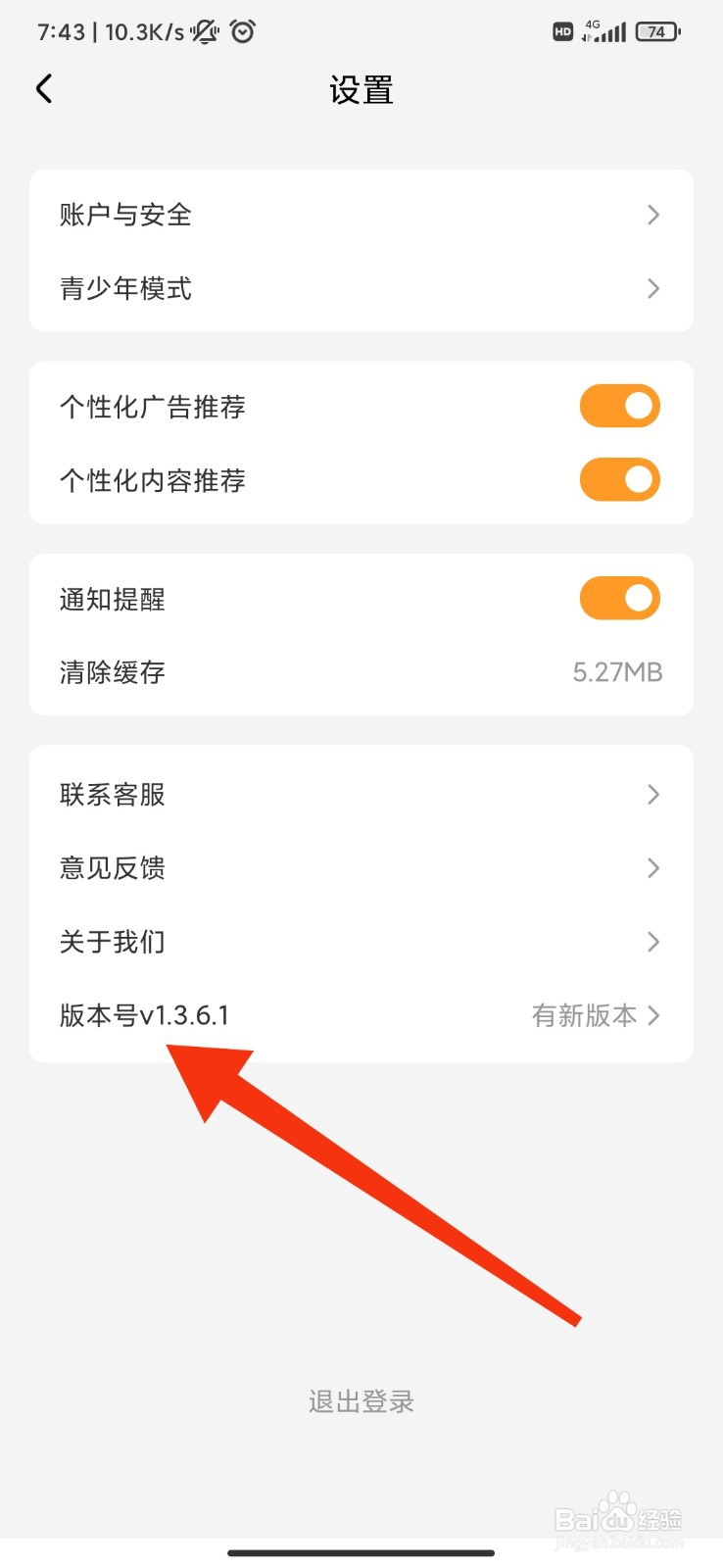Click the HD indicator in the status bar
The image size is (723, 1568).
click(561, 32)
